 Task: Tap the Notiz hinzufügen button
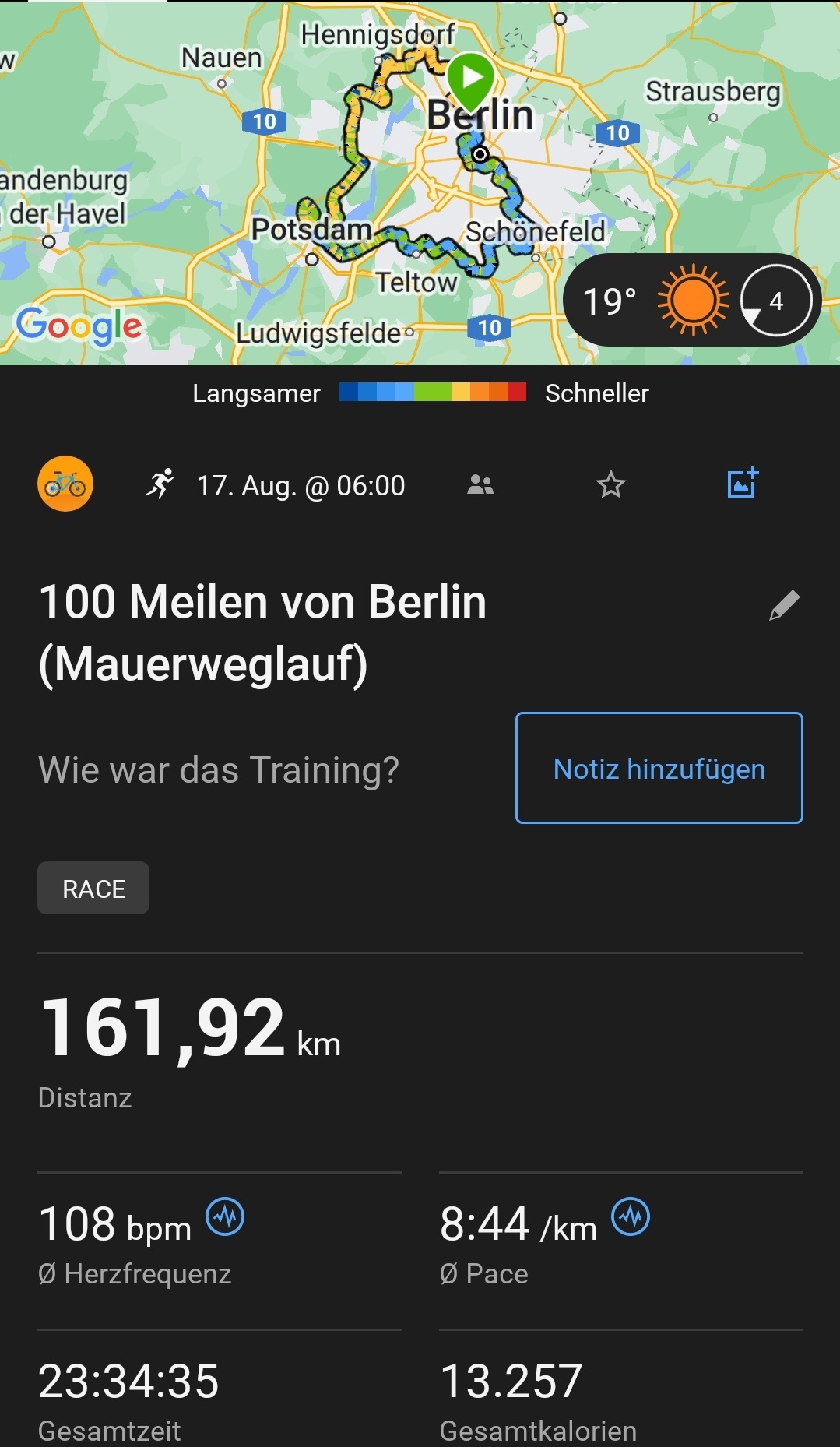tap(659, 768)
